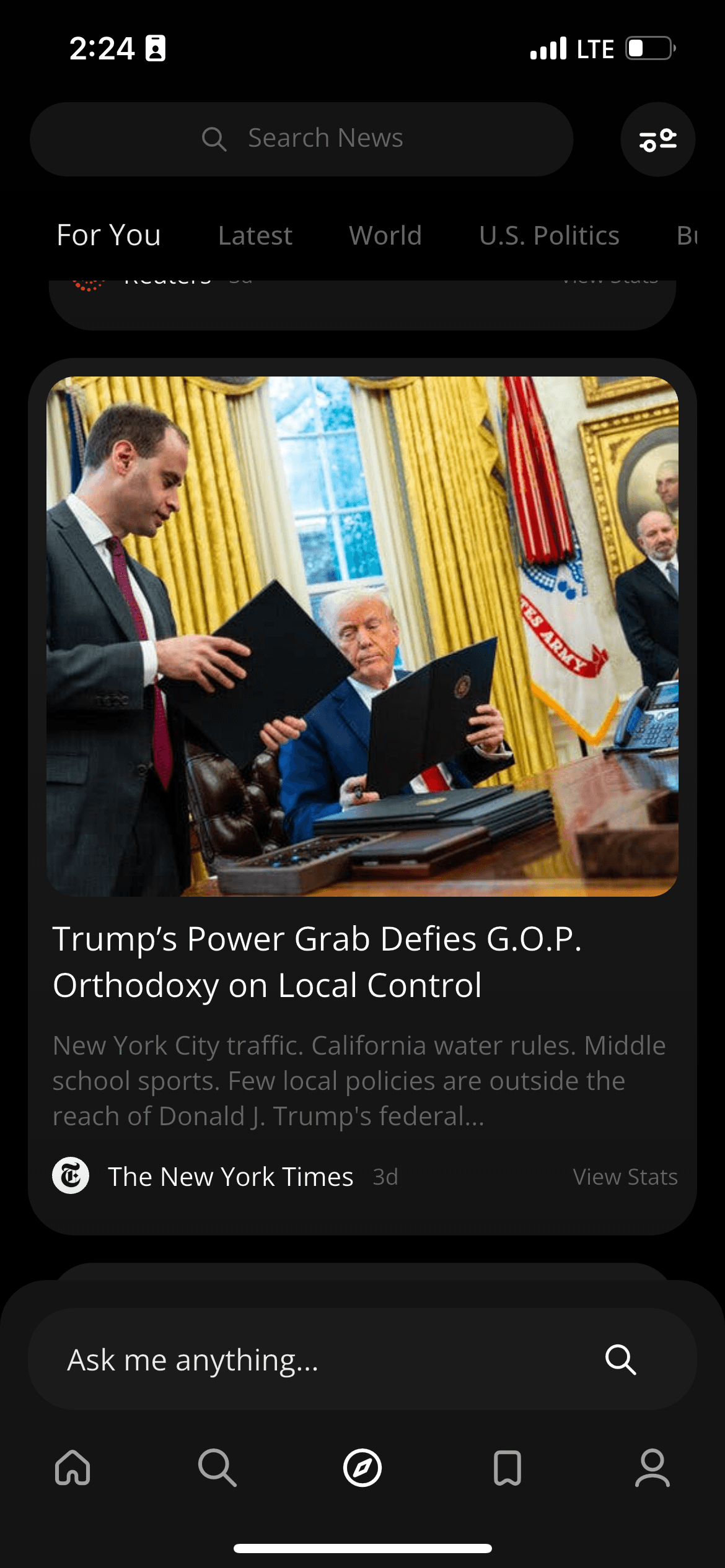Go to the Home tab in bottom bar
This screenshot has width=725, height=1568.
click(72, 1468)
